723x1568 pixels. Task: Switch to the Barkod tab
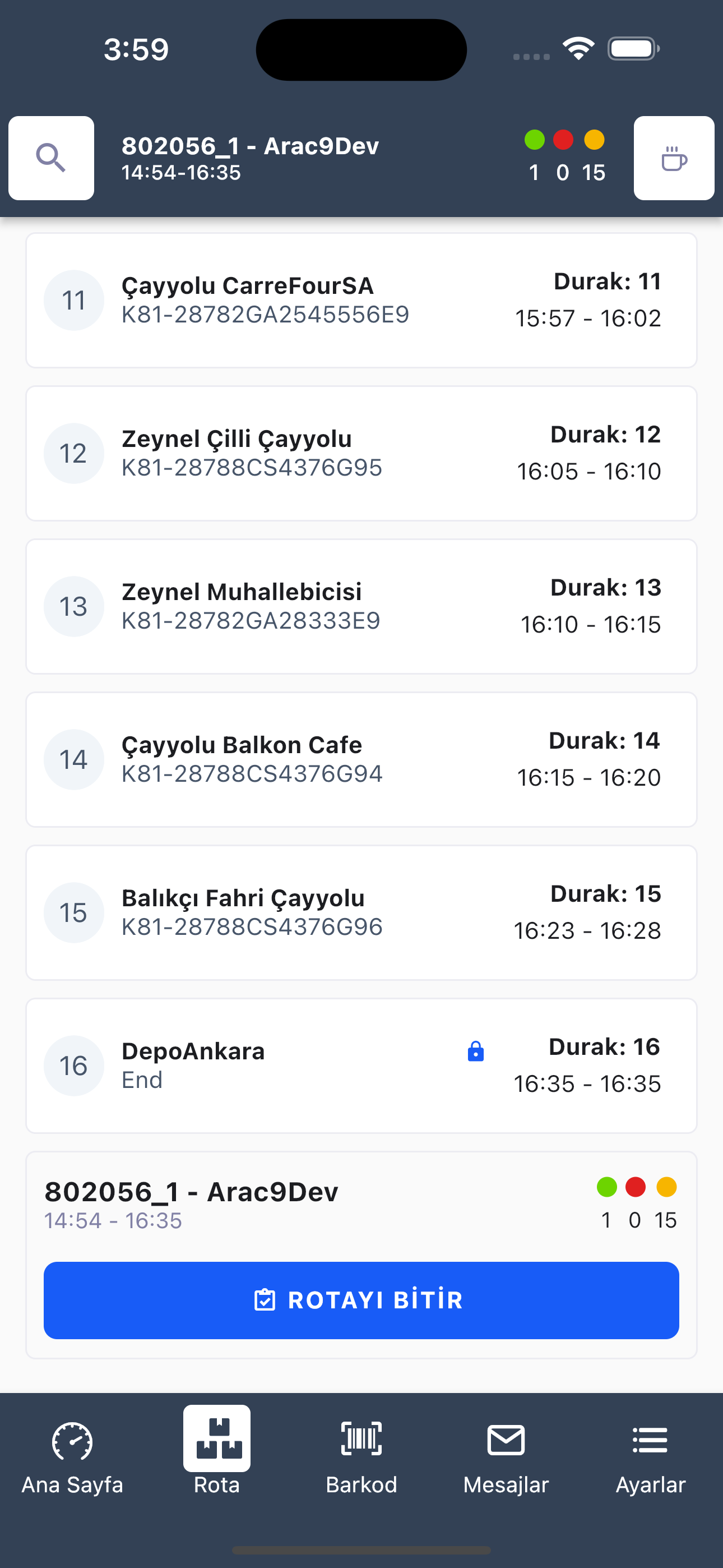pos(361,1459)
